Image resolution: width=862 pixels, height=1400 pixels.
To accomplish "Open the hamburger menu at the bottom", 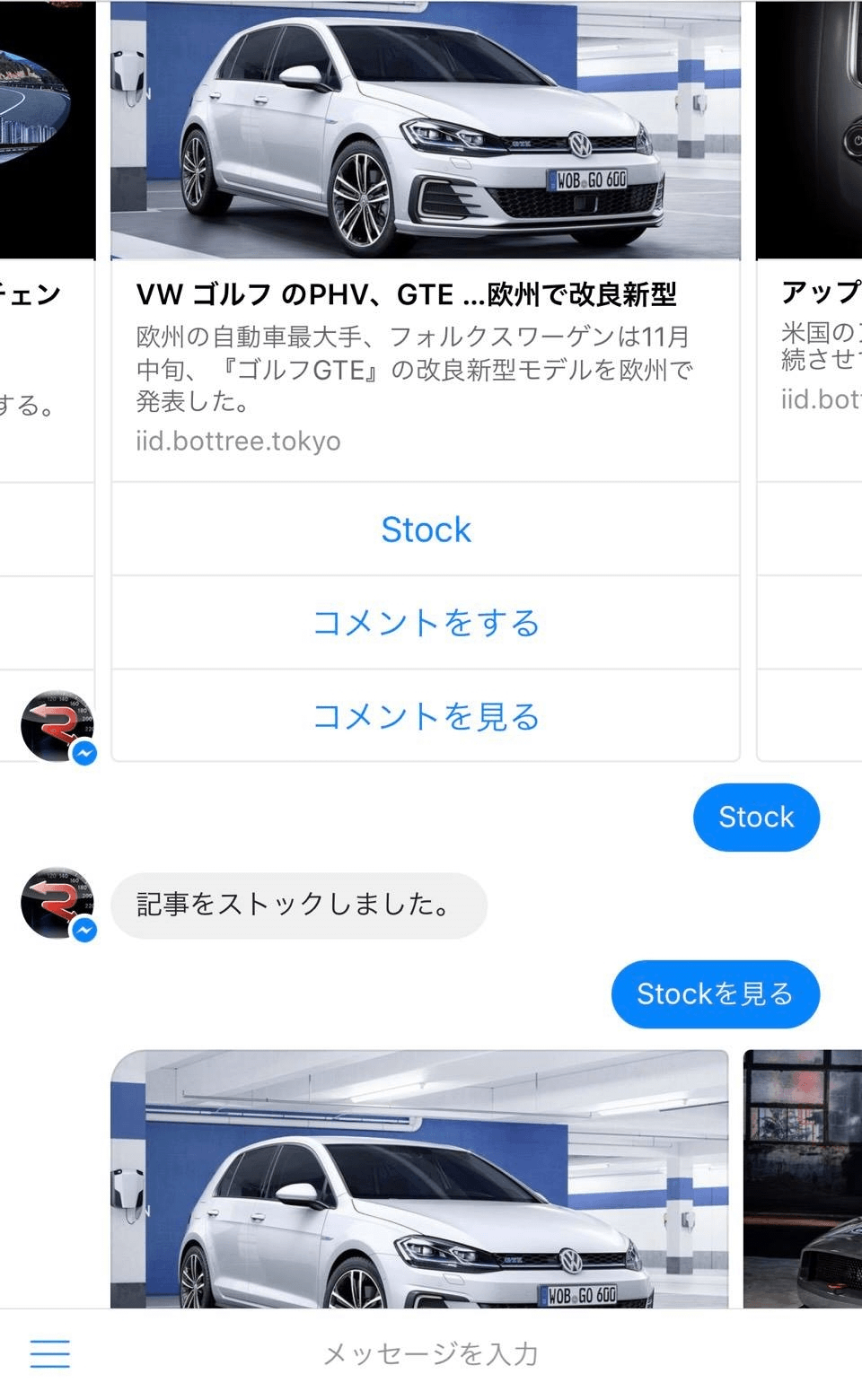I will point(49,1352).
